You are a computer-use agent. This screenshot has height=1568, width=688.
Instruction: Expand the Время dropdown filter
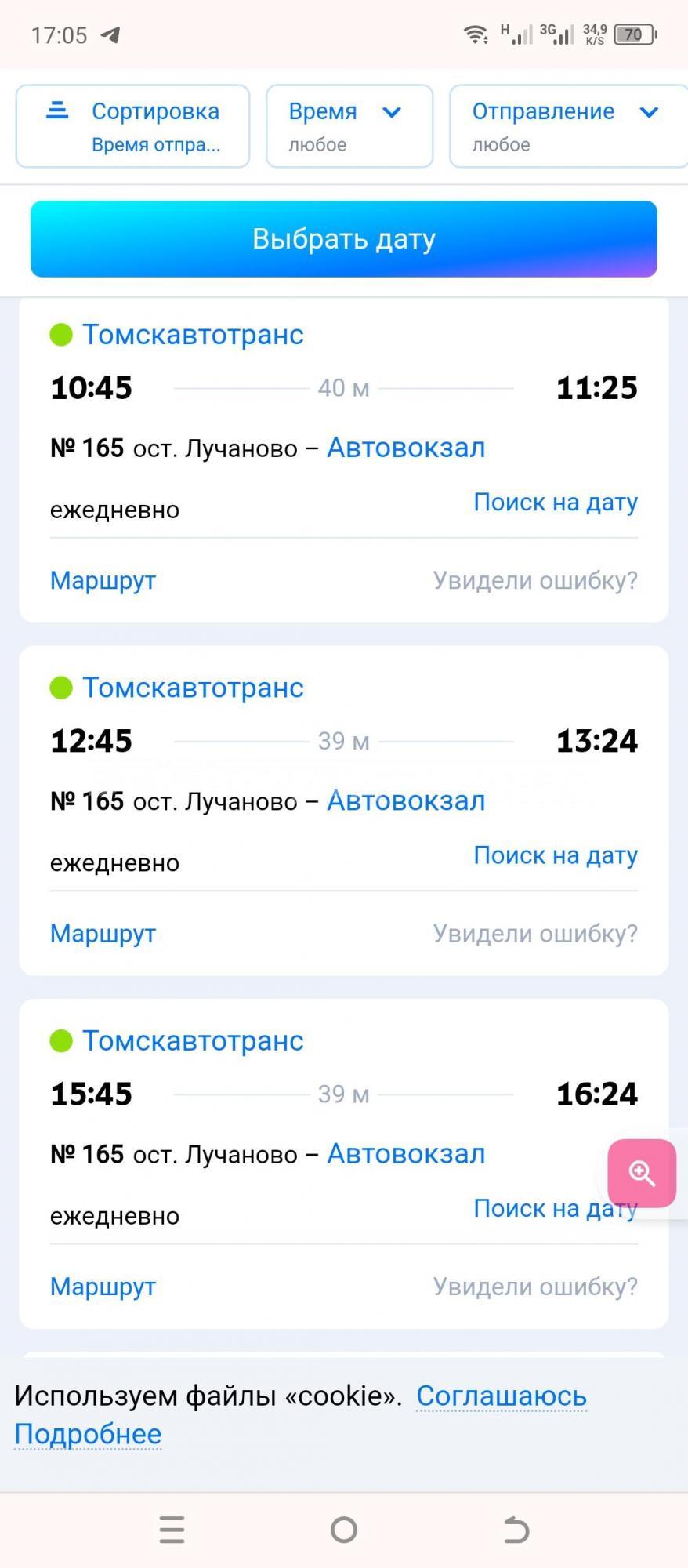point(349,126)
